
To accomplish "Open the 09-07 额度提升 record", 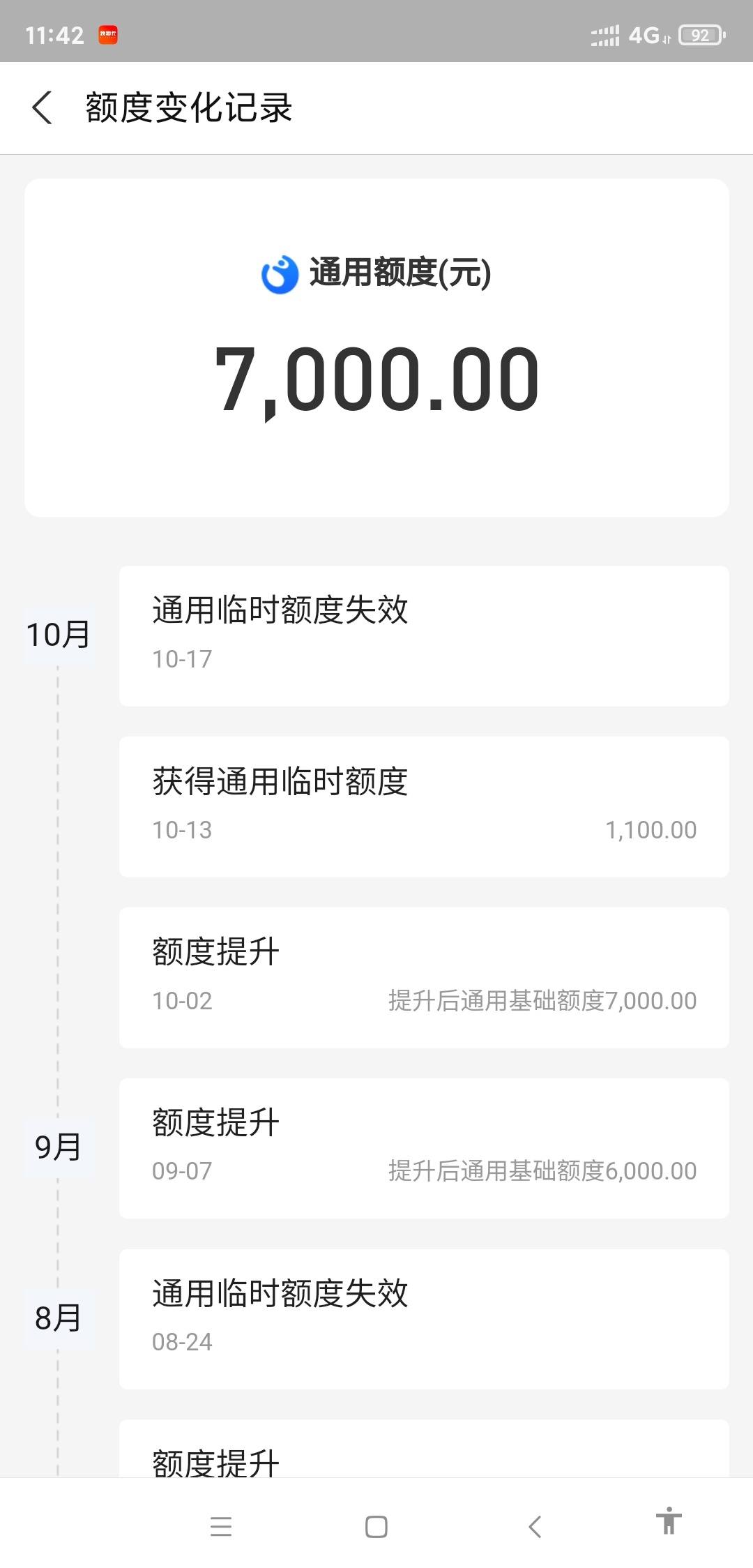I will (x=424, y=1149).
